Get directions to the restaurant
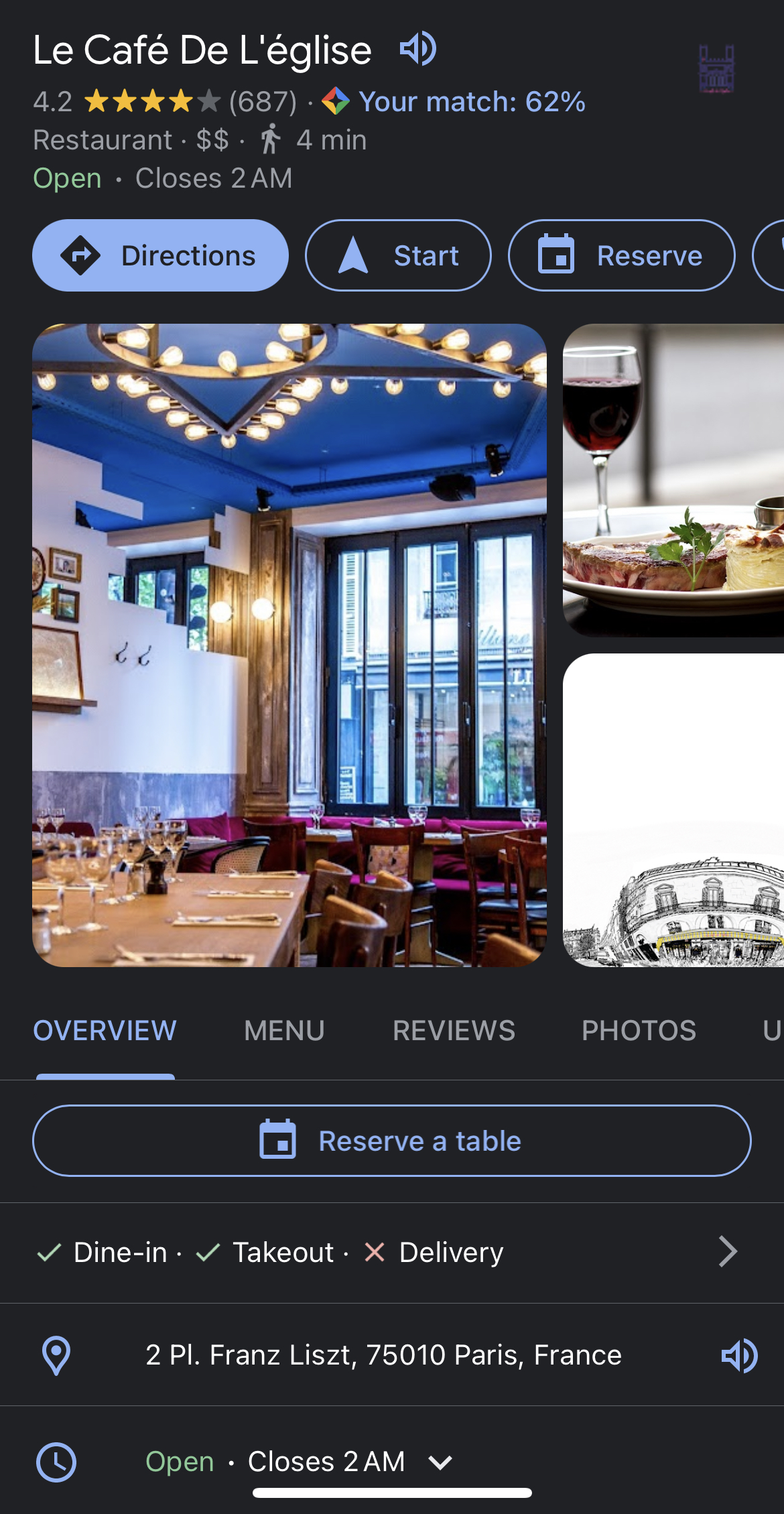The image size is (784, 1514). click(160, 255)
